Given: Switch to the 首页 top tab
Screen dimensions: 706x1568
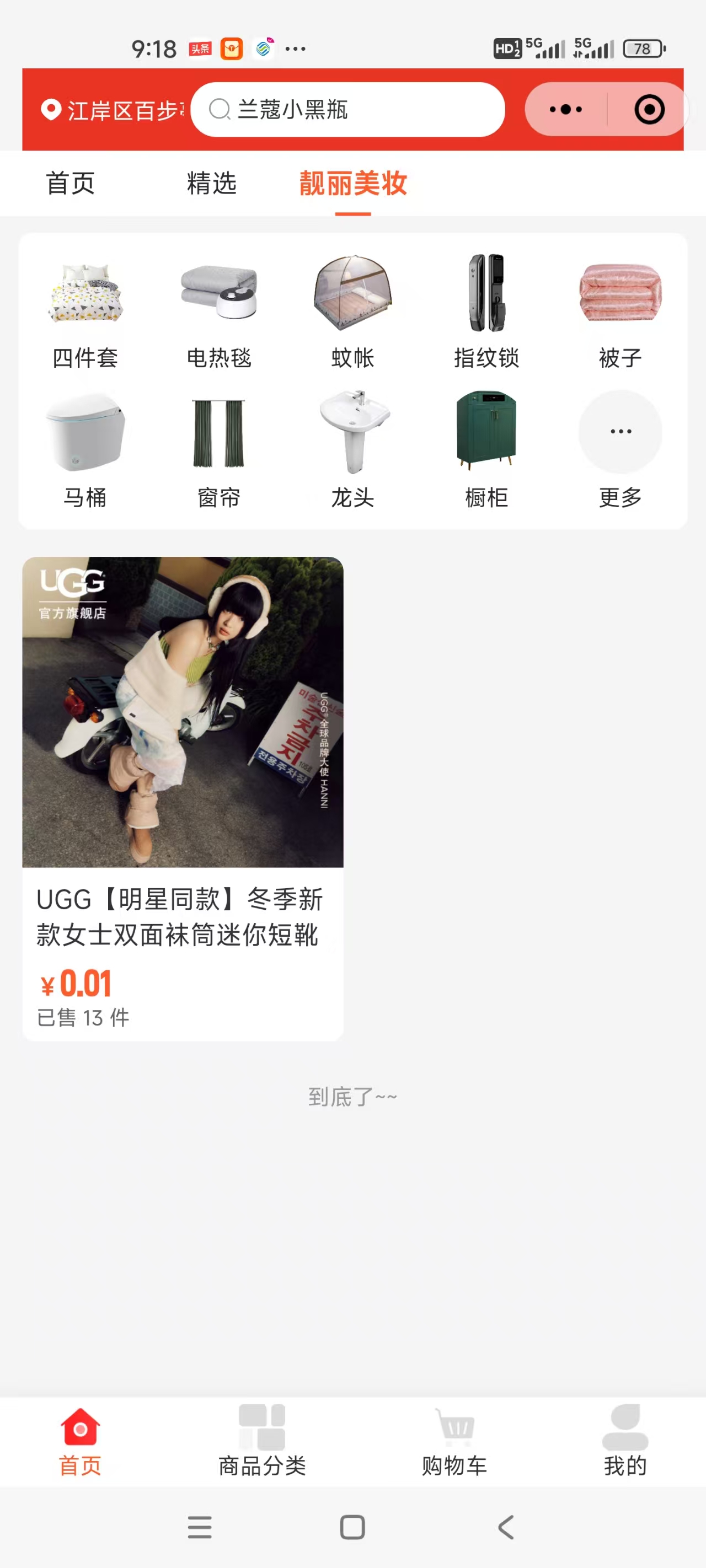Looking at the screenshot, I should click(x=71, y=183).
